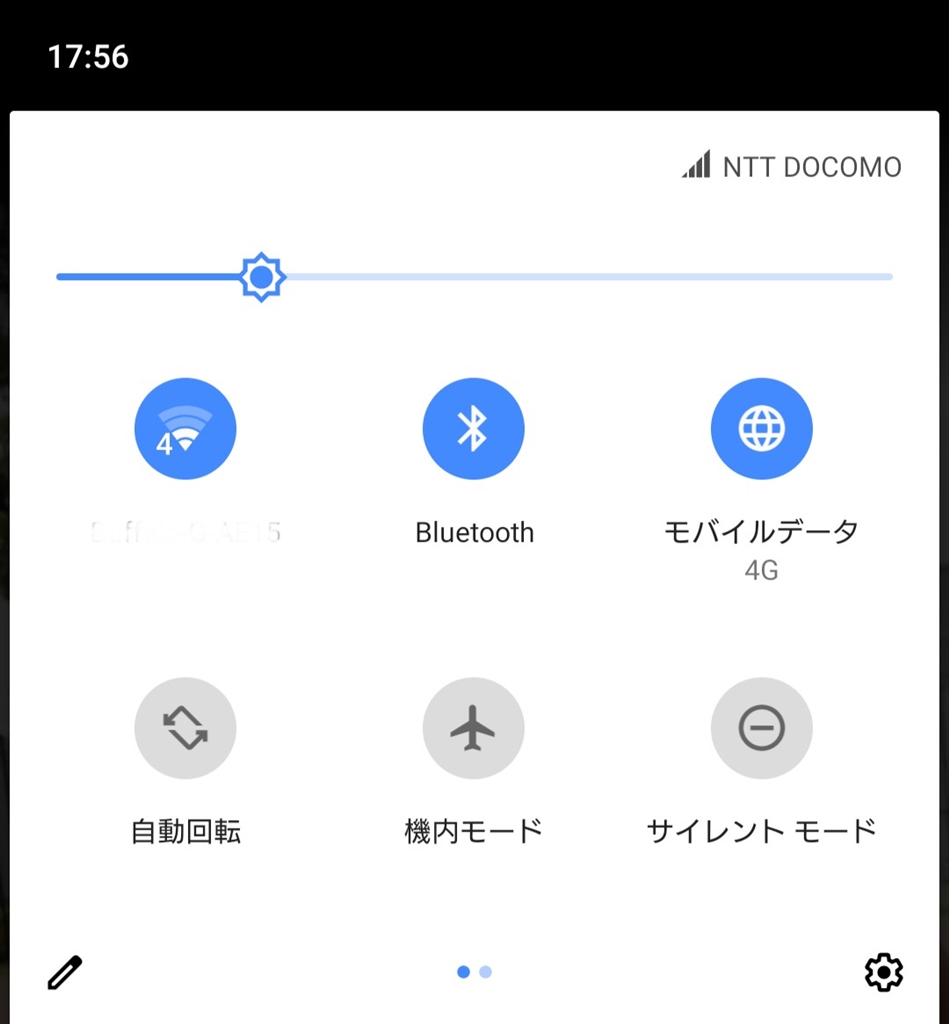Turn off the Wi-Fi tile

click(185, 429)
